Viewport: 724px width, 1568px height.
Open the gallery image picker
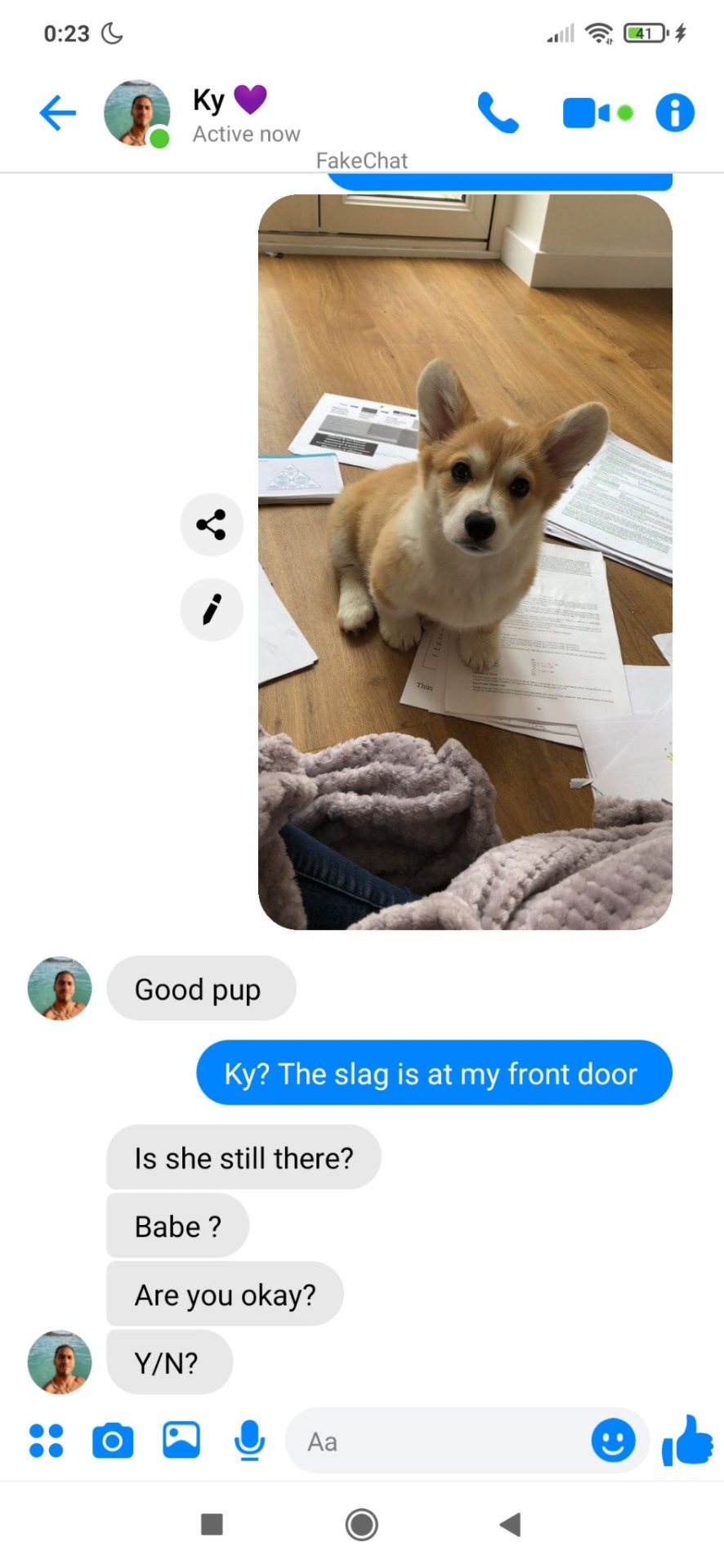[x=181, y=1440]
